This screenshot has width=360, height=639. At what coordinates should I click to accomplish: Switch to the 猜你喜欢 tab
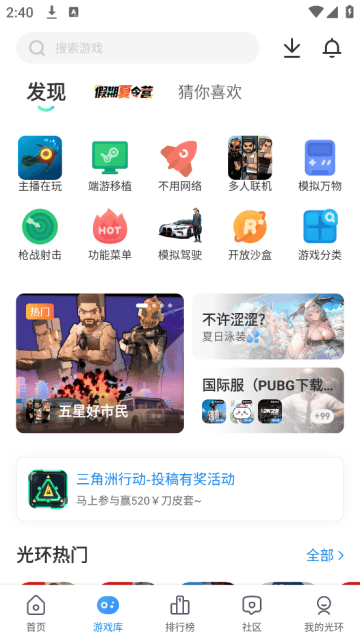pyautogui.click(x=210, y=92)
